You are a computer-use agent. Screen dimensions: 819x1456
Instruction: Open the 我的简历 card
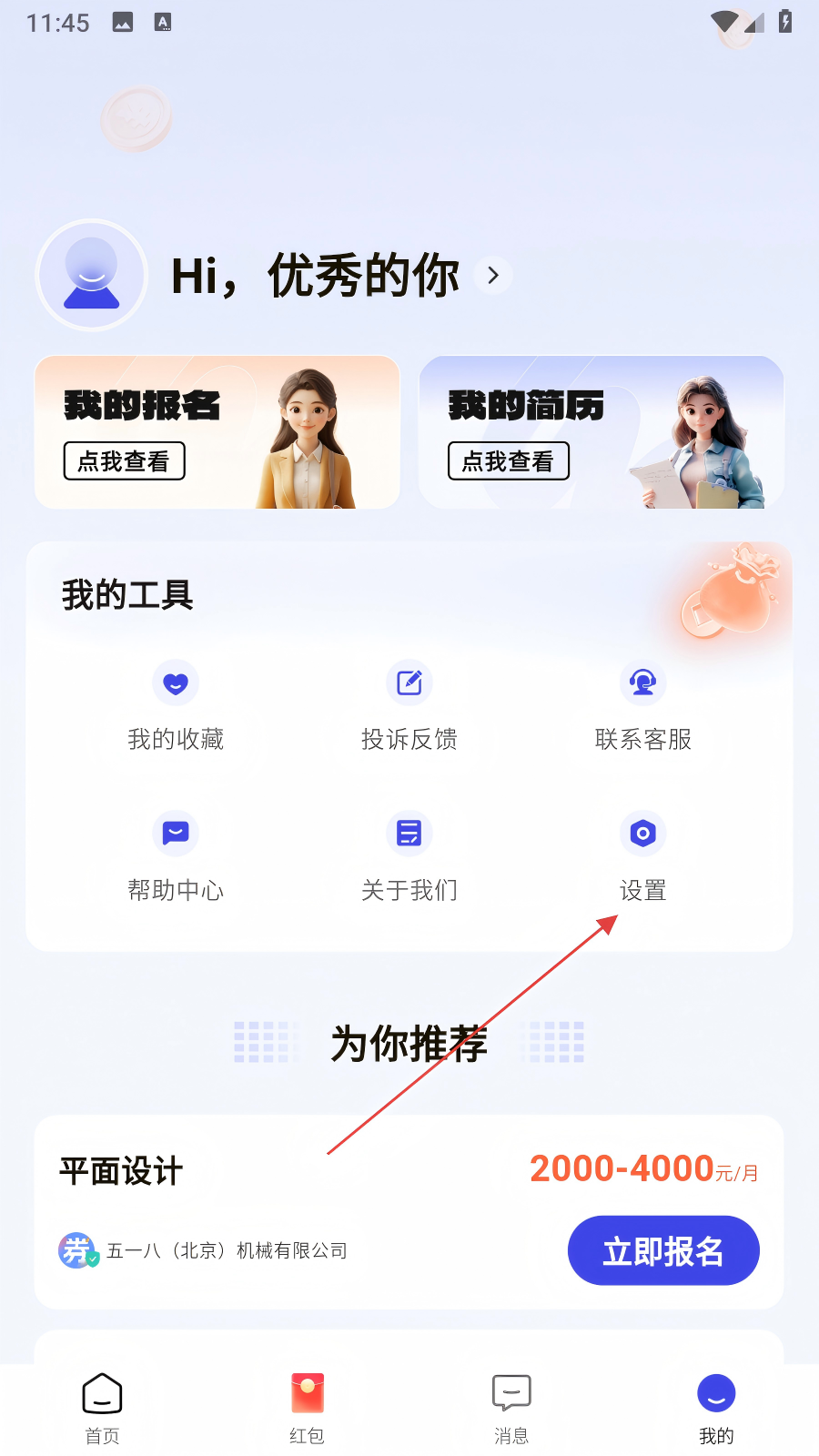coord(601,432)
